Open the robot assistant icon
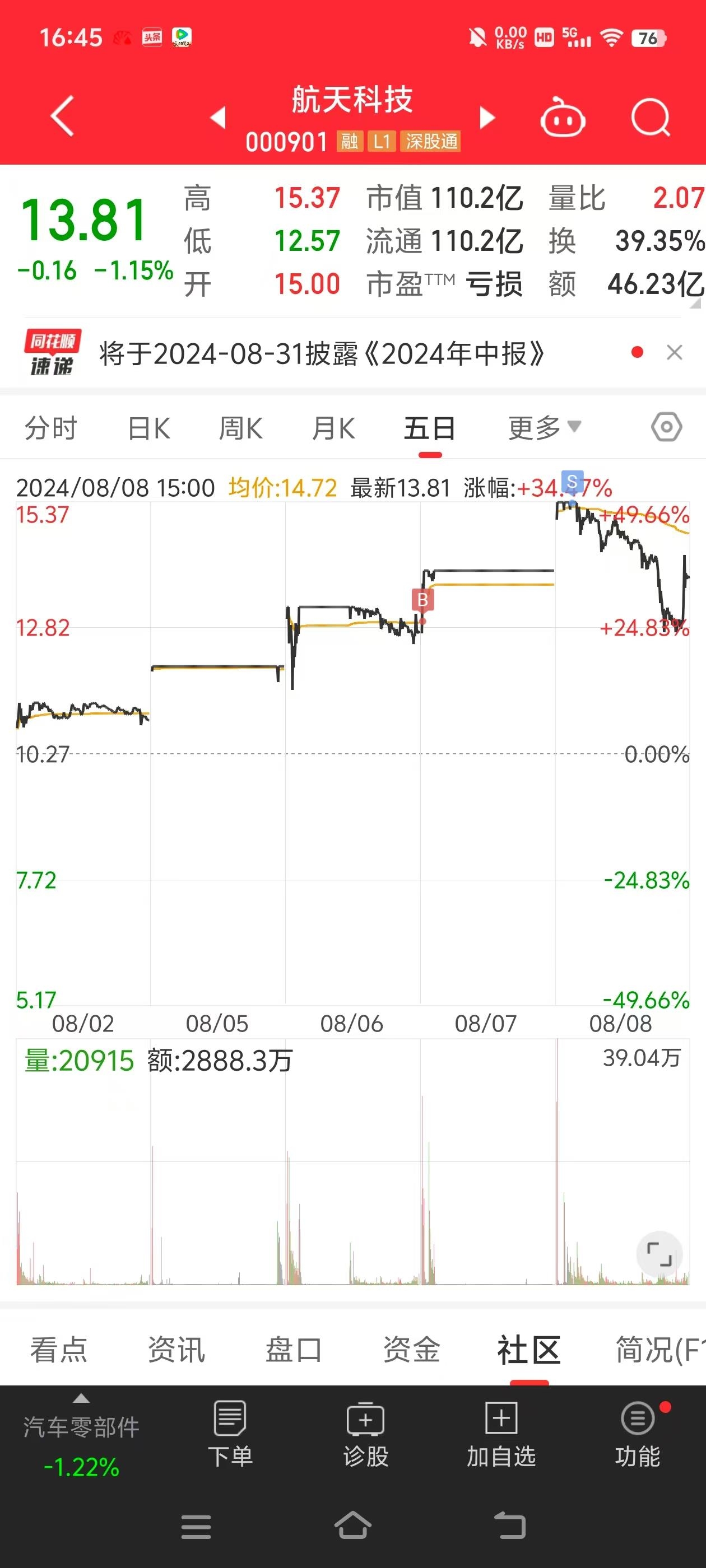706x1568 pixels. (563, 117)
